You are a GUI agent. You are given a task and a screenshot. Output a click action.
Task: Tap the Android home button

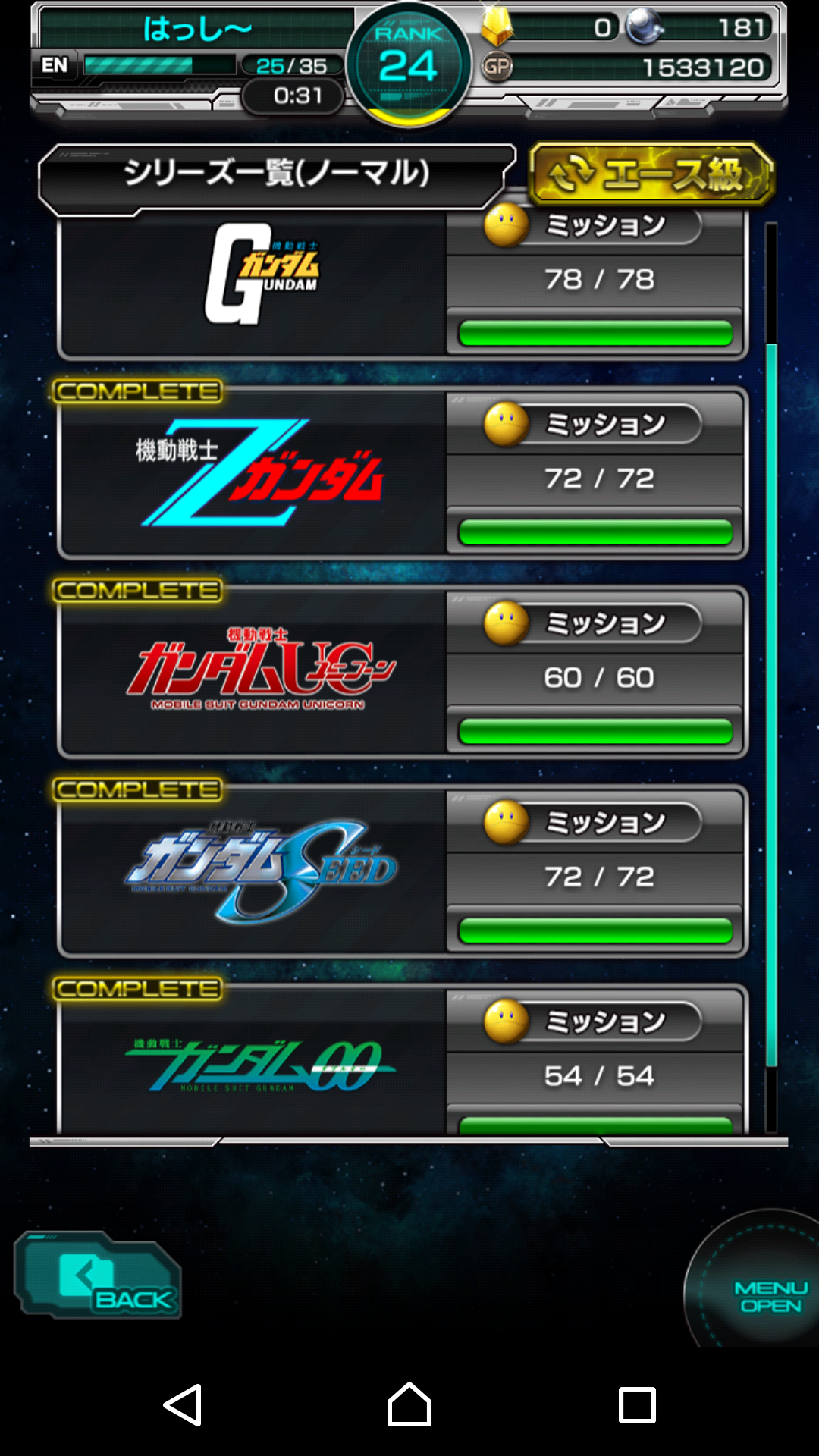point(409,1404)
